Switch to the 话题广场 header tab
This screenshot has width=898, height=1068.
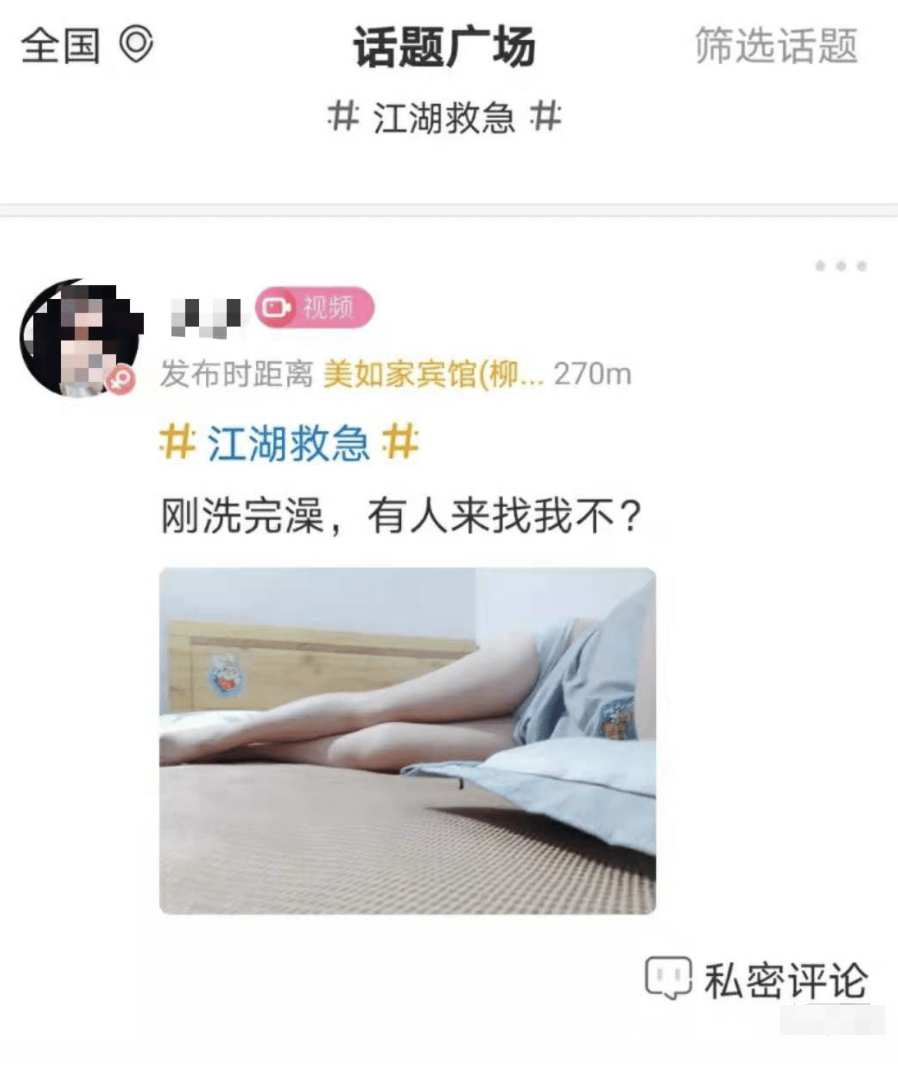(x=445, y=47)
